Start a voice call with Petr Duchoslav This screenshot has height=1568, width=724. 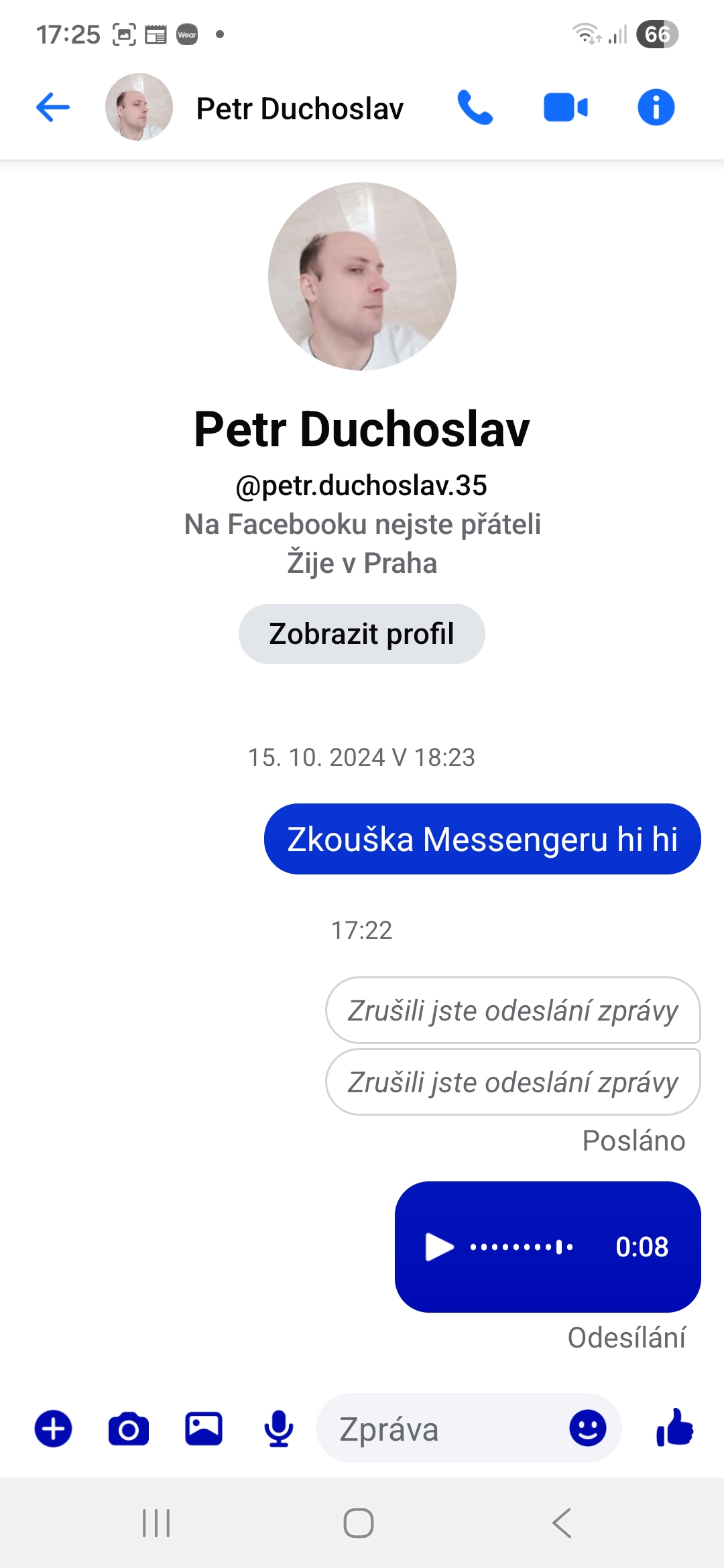(x=475, y=107)
